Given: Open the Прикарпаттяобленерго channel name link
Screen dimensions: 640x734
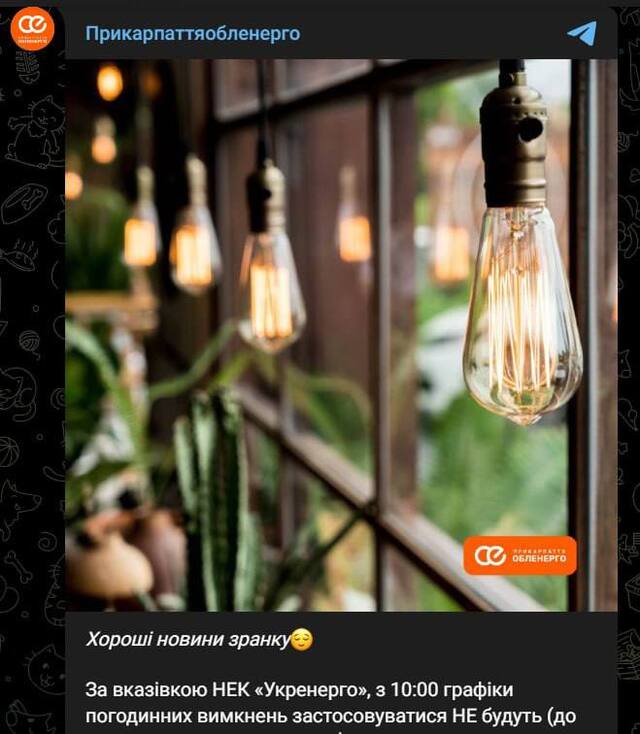Looking at the screenshot, I should click(192, 34).
